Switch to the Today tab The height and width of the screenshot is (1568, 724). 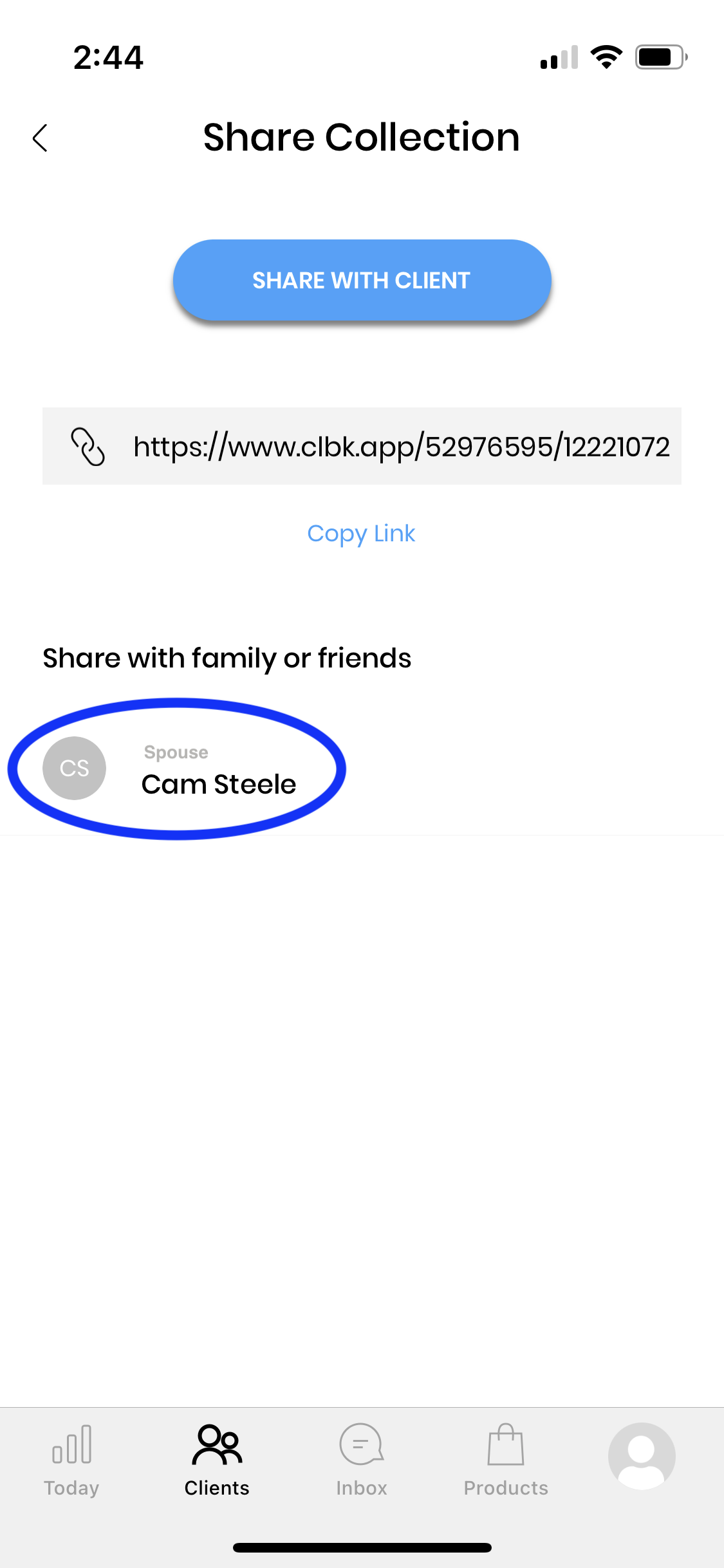point(71,1460)
